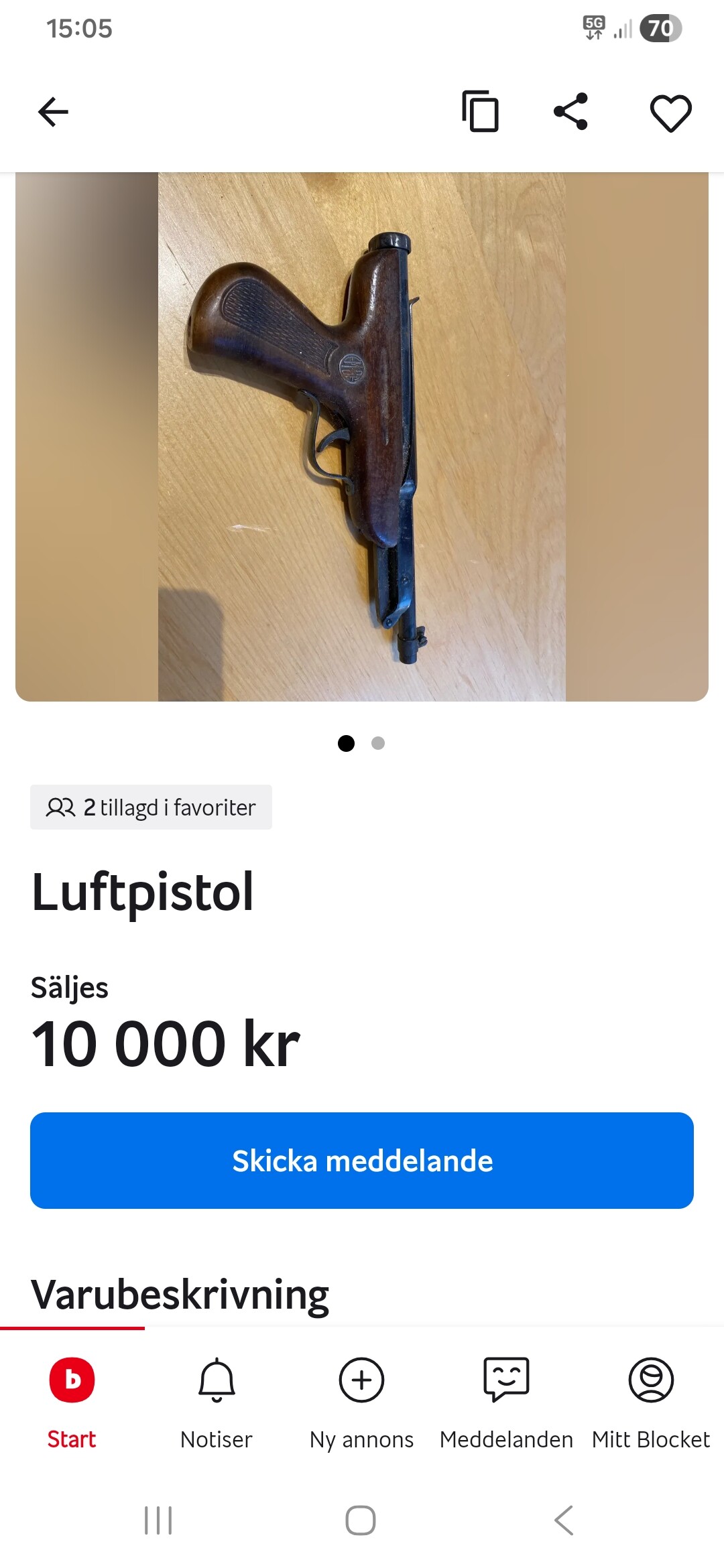
Task: Tap Skicka meddelande to message the seller
Action: click(362, 1161)
